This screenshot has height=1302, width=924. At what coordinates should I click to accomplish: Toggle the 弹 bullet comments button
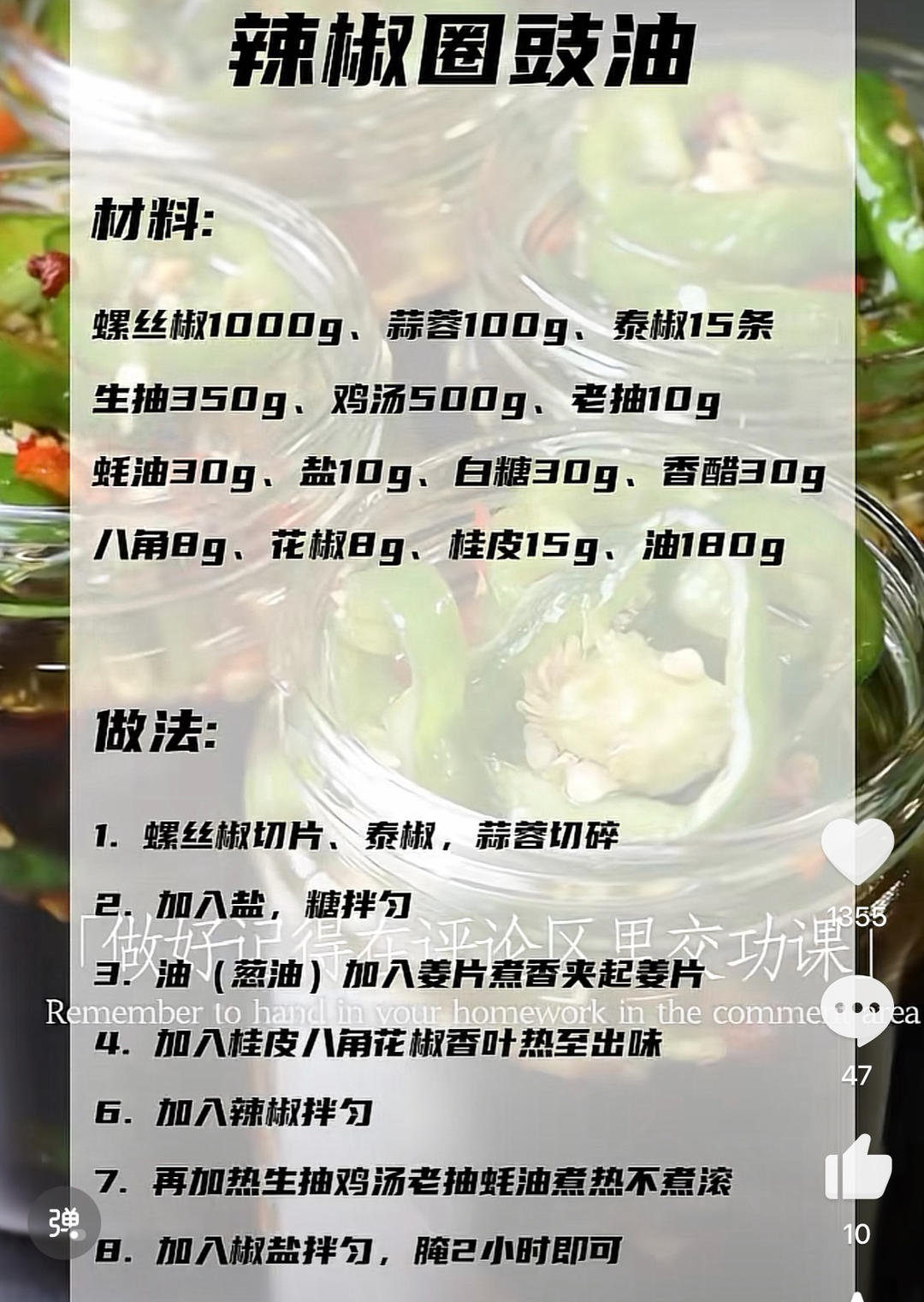(64, 1222)
